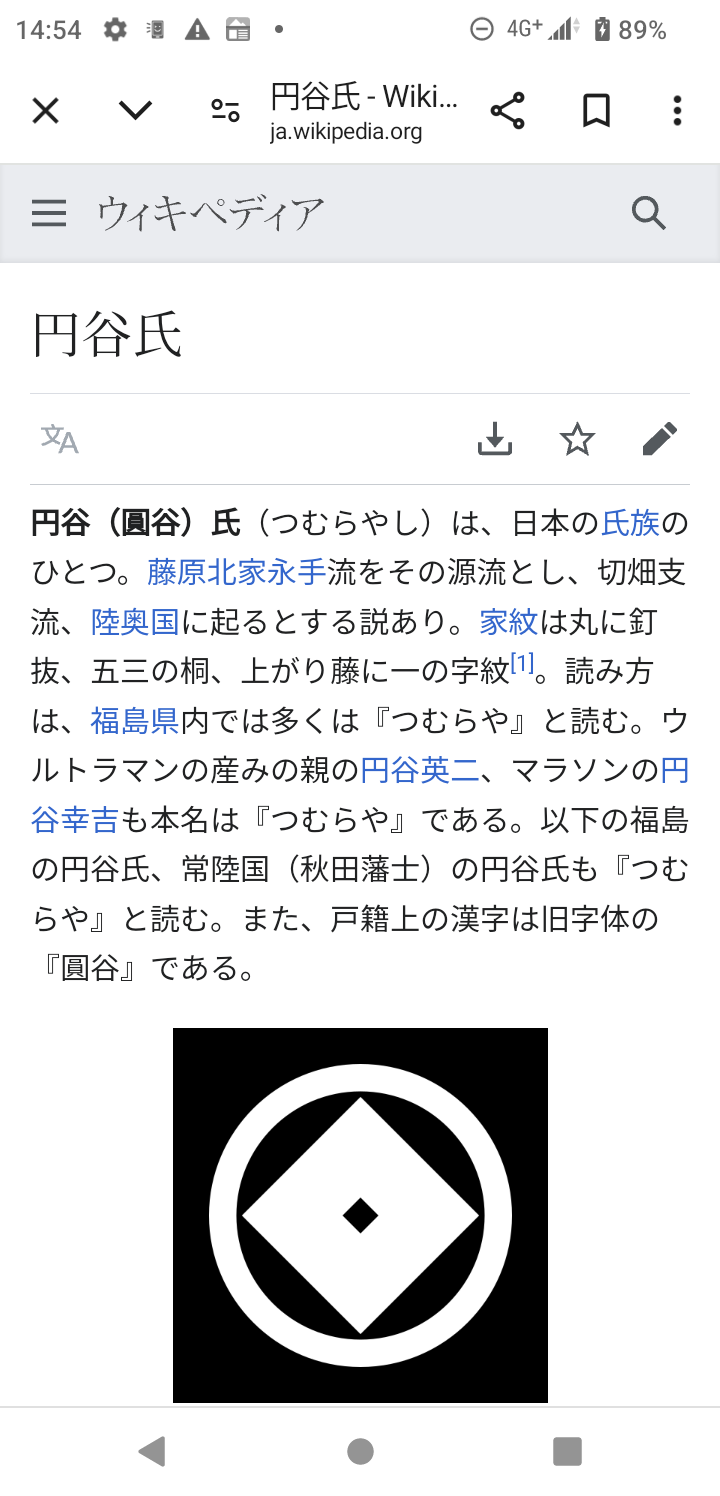Minimize the tab using the down chevron
The height and width of the screenshot is (1496, 720).
135,111
